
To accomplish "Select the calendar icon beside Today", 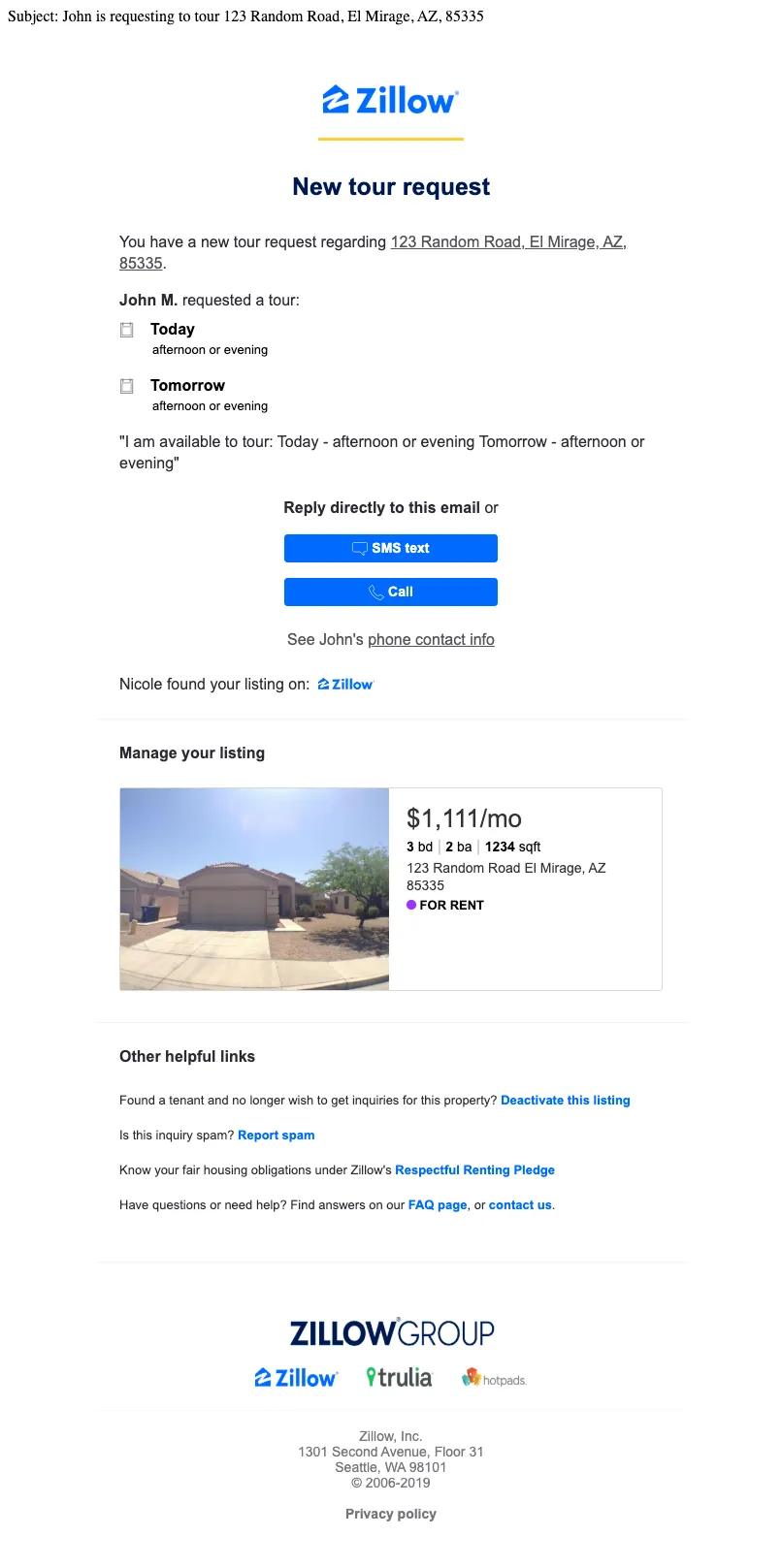I will point(126,330).
